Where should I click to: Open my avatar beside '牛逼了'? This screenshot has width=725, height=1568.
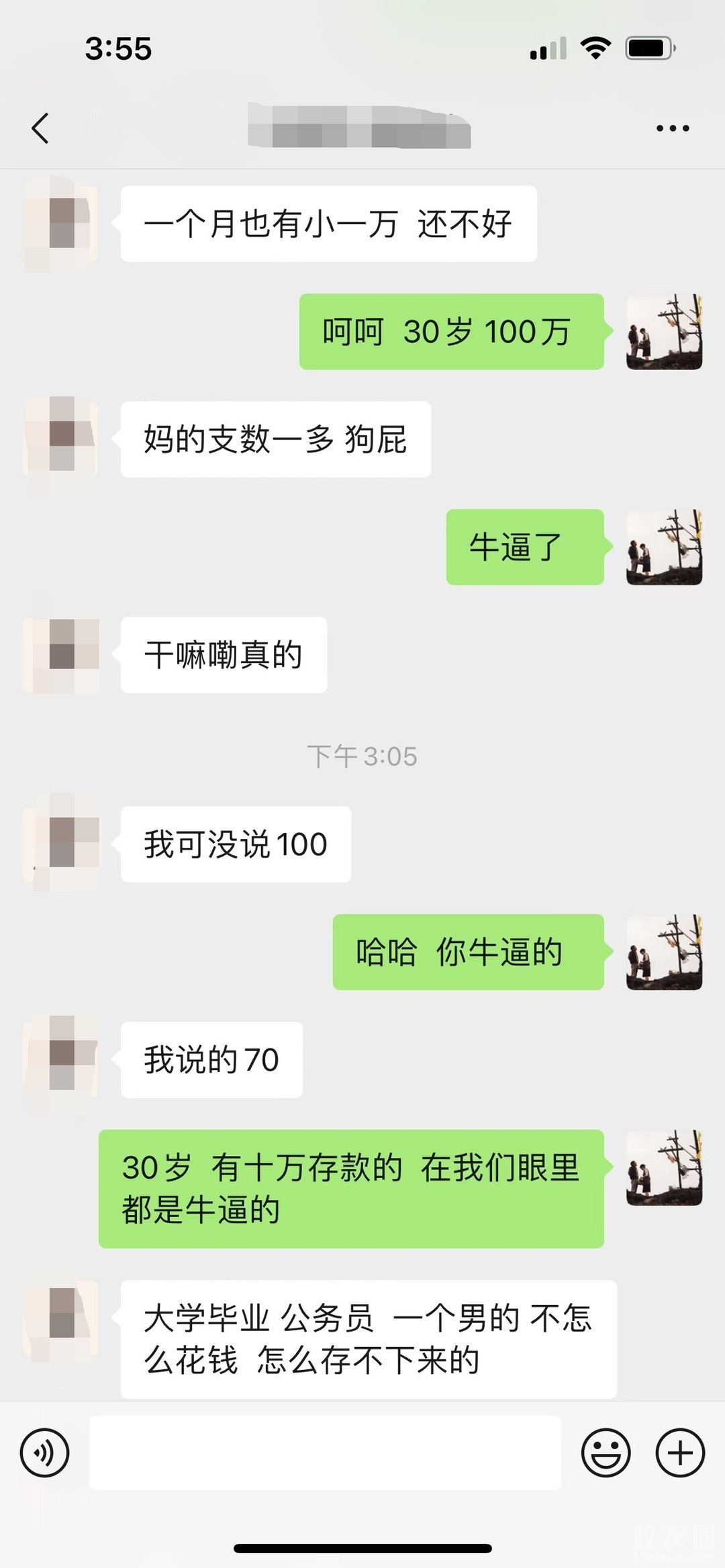tap(664, 547)
